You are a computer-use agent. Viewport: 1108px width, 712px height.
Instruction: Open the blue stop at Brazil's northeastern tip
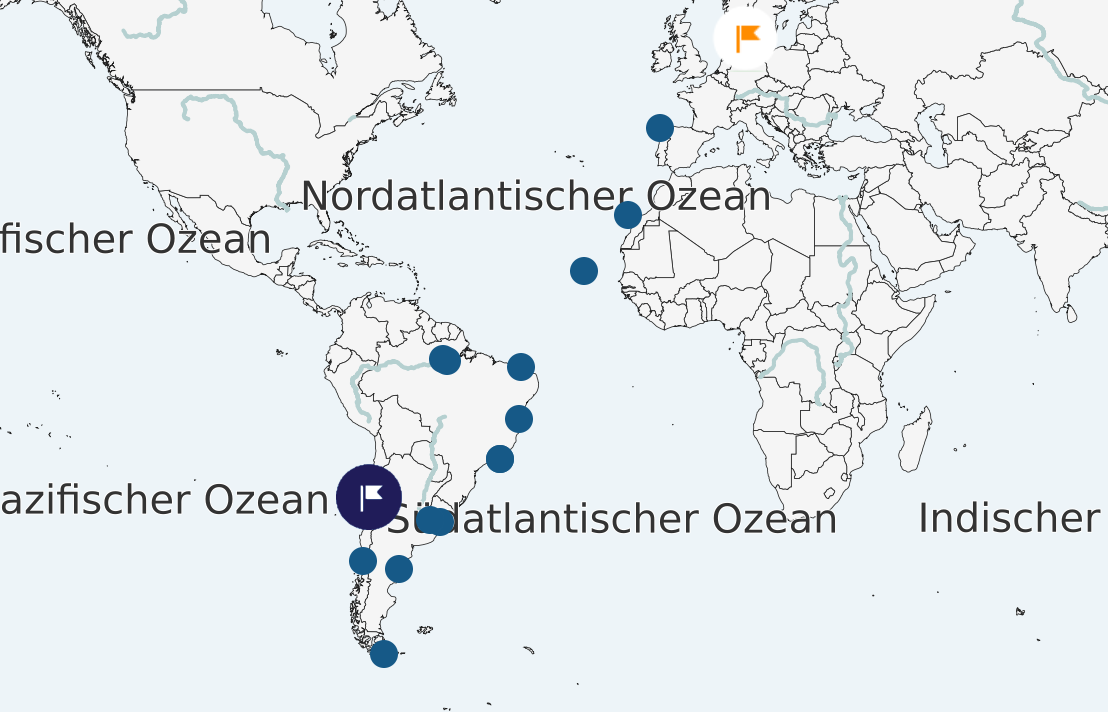(x=521, y=367)
